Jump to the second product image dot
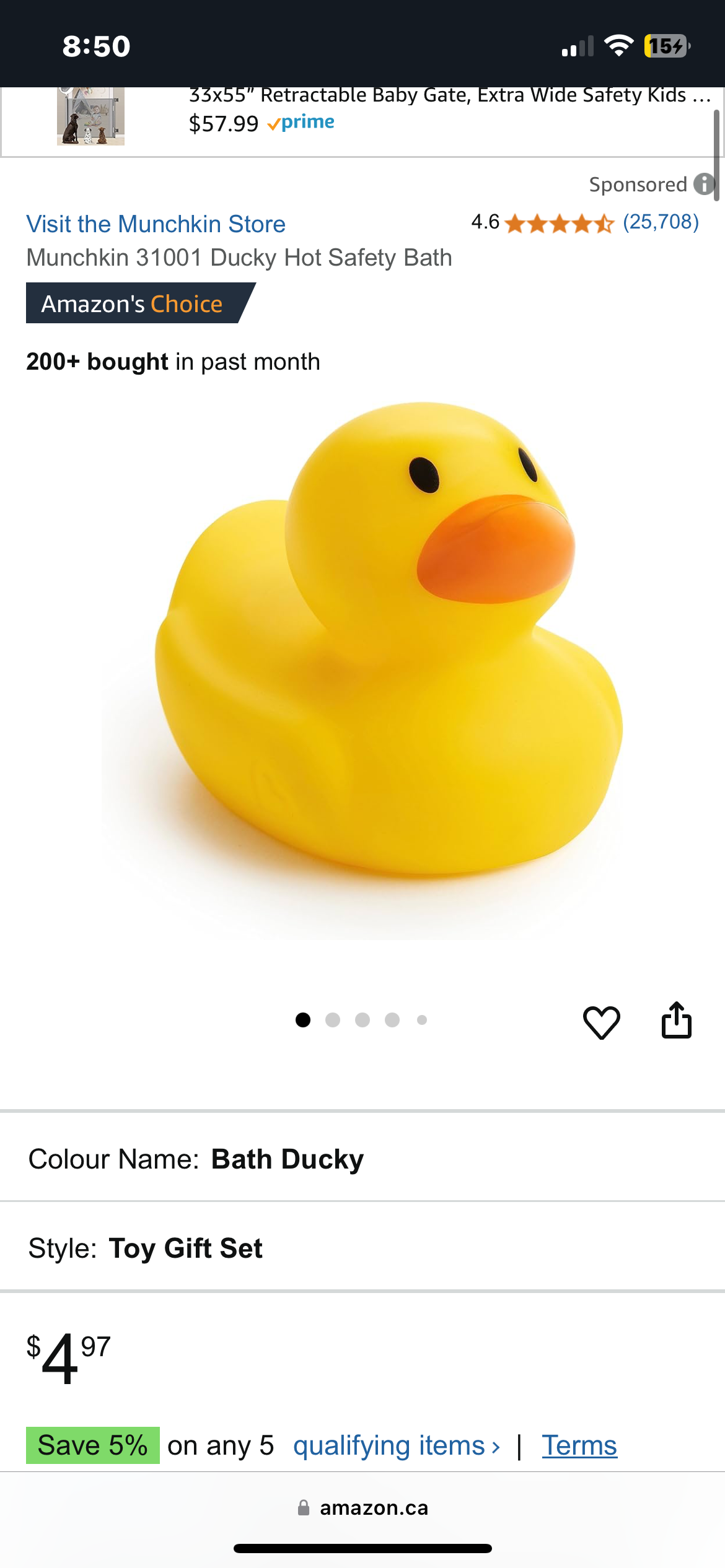The image size is (725, 1568). [333, 1020]
